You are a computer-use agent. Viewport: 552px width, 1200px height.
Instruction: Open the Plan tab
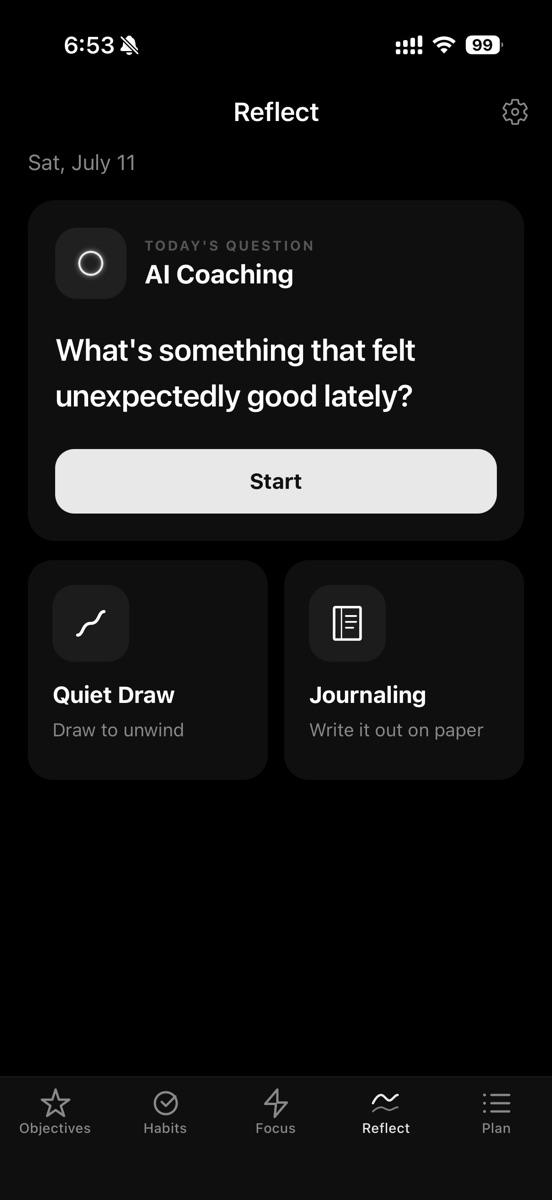(x=496, y=1112)
